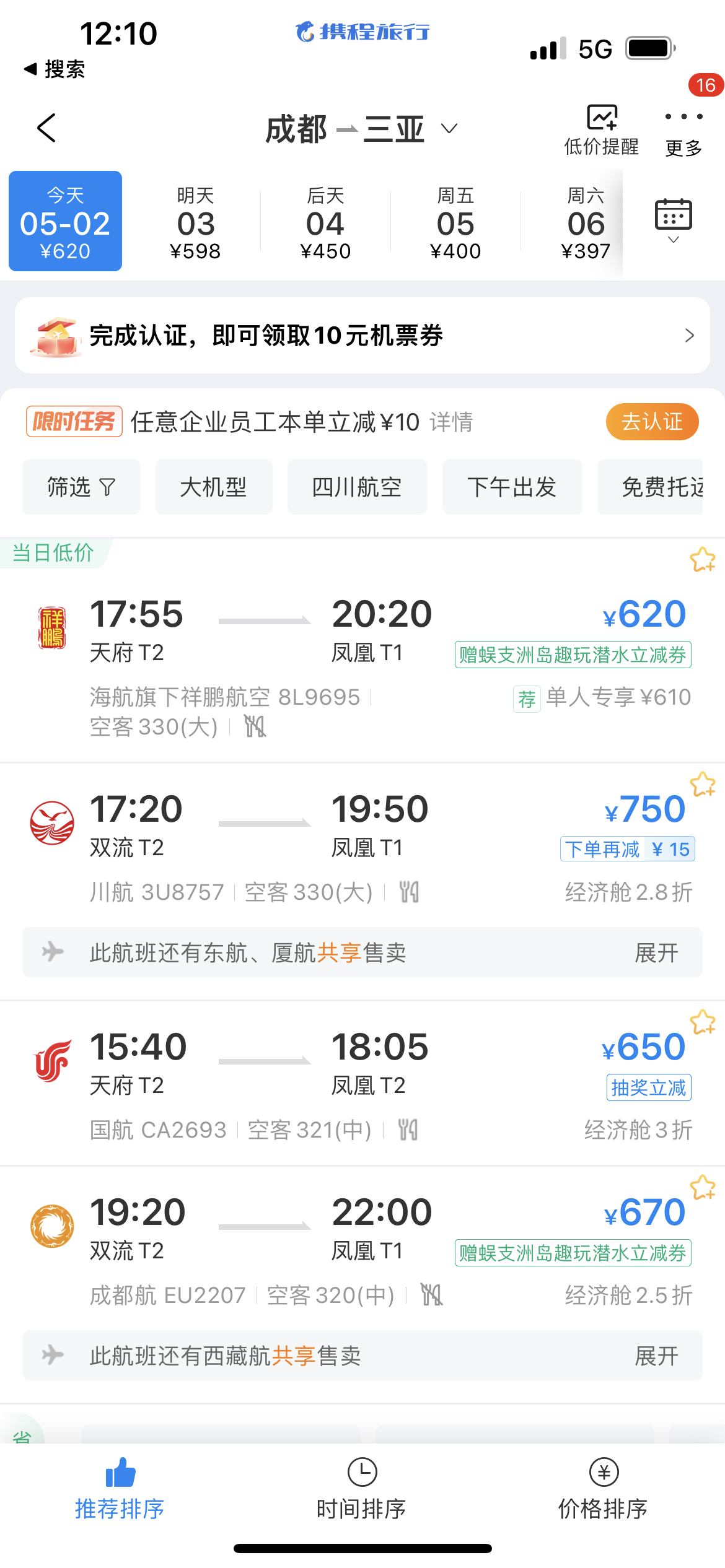Favorite the 川航 3U8757 flight star
Screen dimensions: 725x1568
702,785
